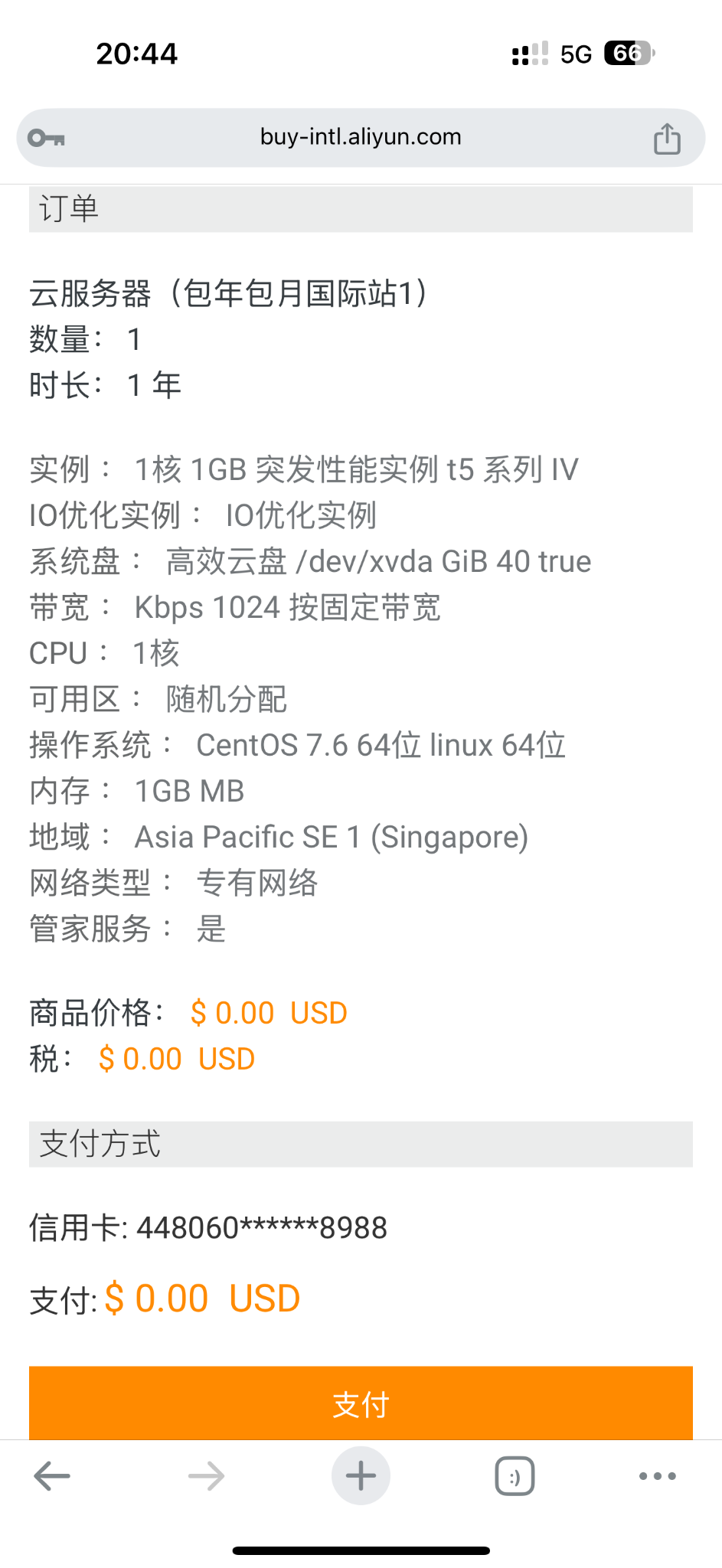Share this page via the share icon
Image resolution: width=722 pixels, height=1568 pixels.
666,139
